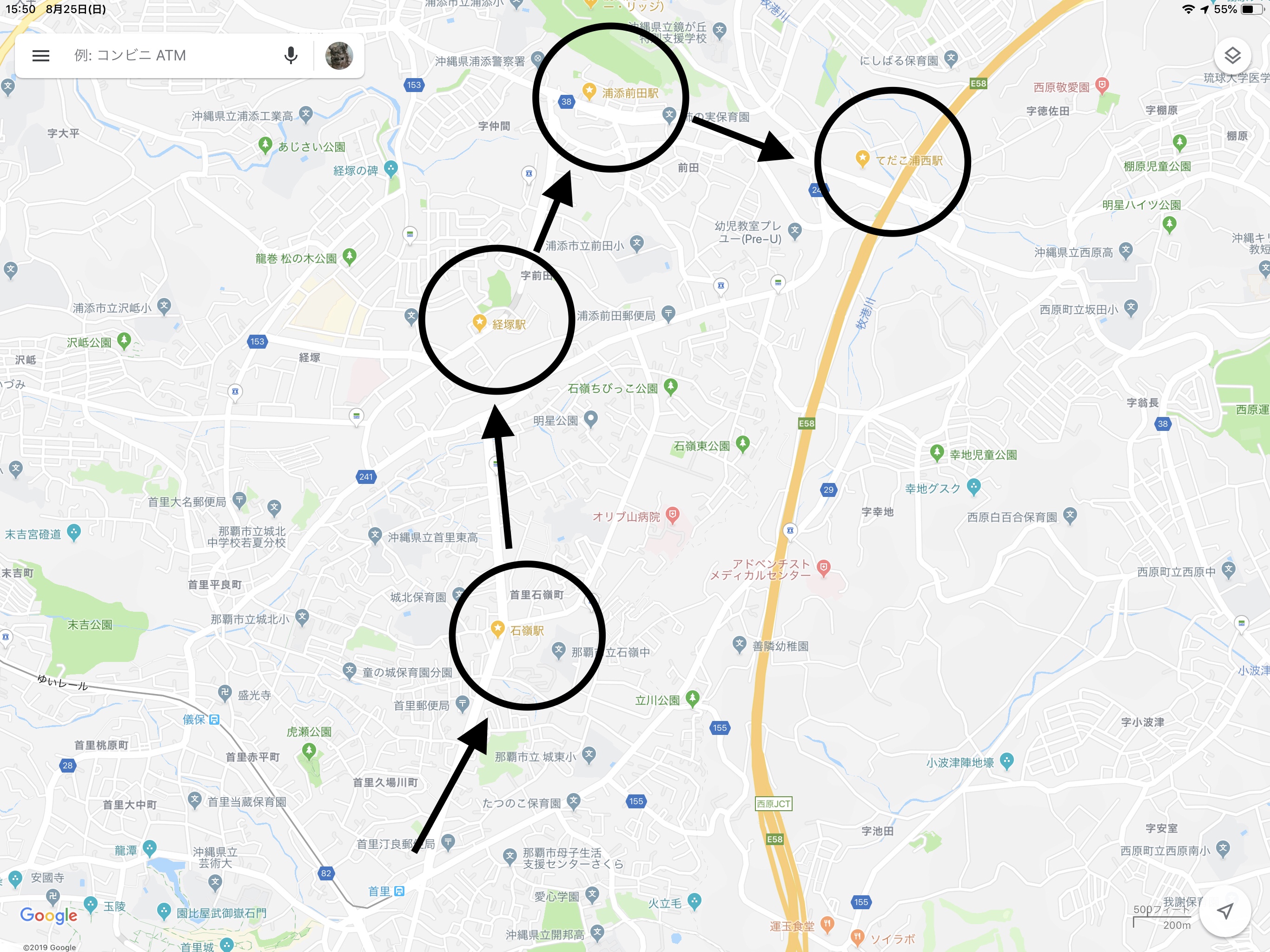This screenshot has height=952, width=1270.
Task: Open the オリブ山病院 hospital pin
Action: 673,515
